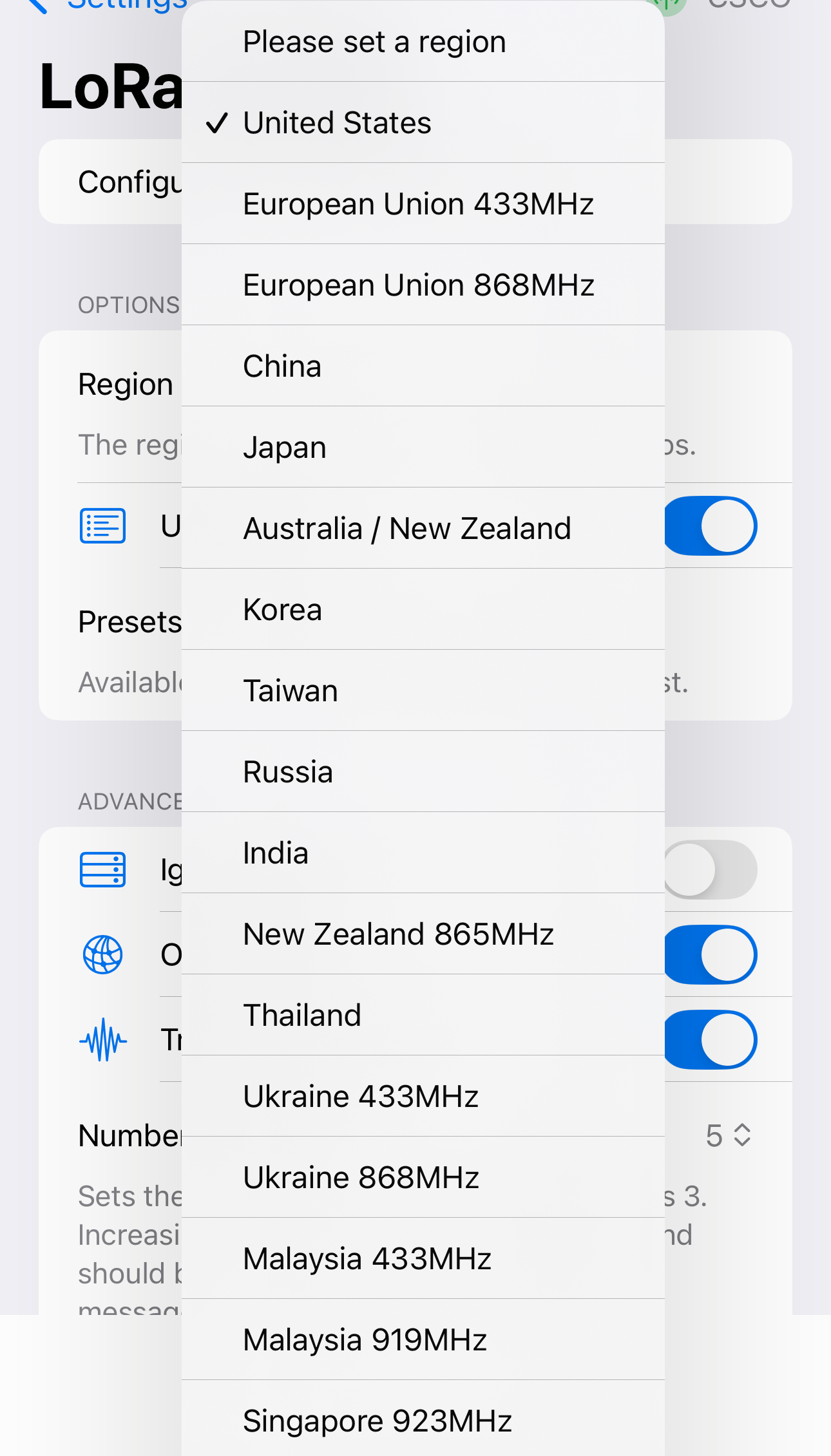This screenshot has height=1456, width=831.
Task: Choose Ukraine 433MHz
Action: coord(423,1096)
